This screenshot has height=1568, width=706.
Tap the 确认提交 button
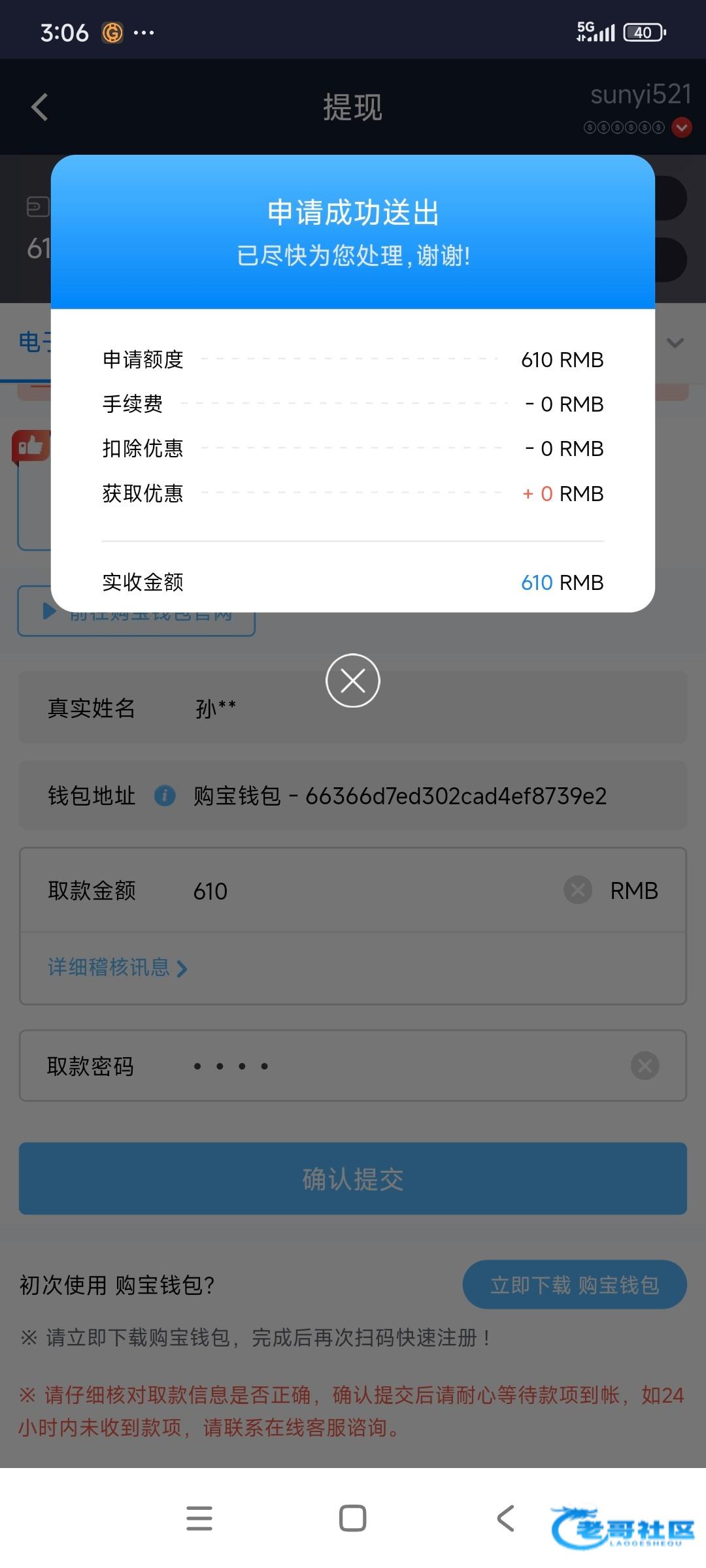(353, 1179)
